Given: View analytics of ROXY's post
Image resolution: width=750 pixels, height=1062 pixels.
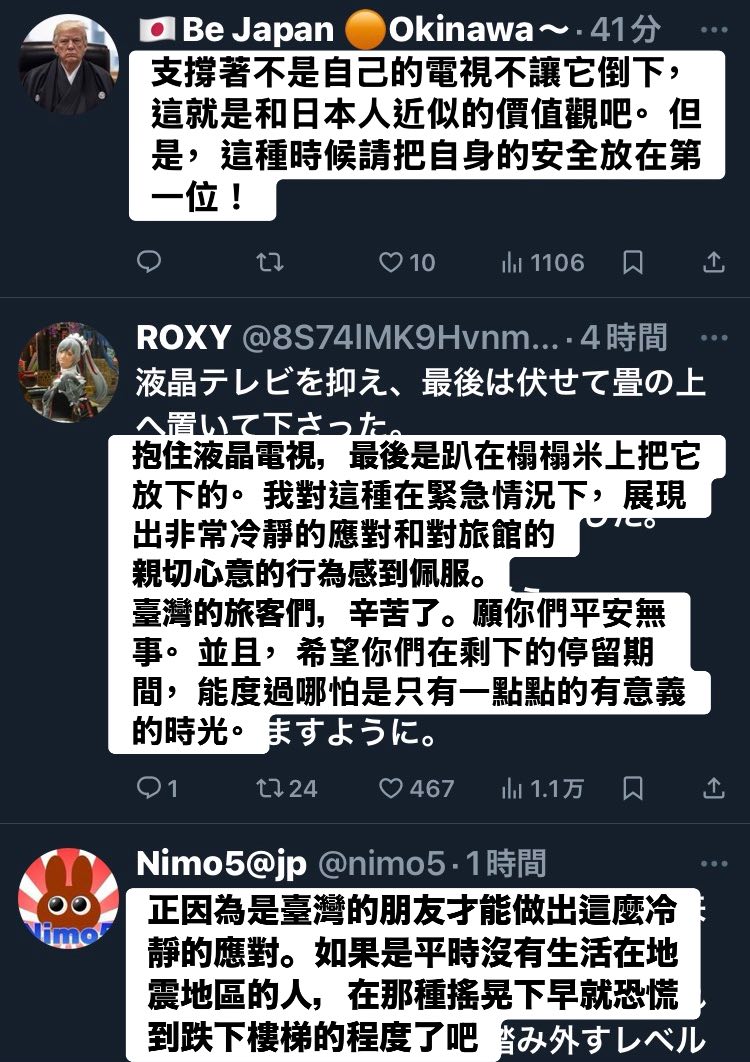Looking at the screenshot, I should coord(512,789).
